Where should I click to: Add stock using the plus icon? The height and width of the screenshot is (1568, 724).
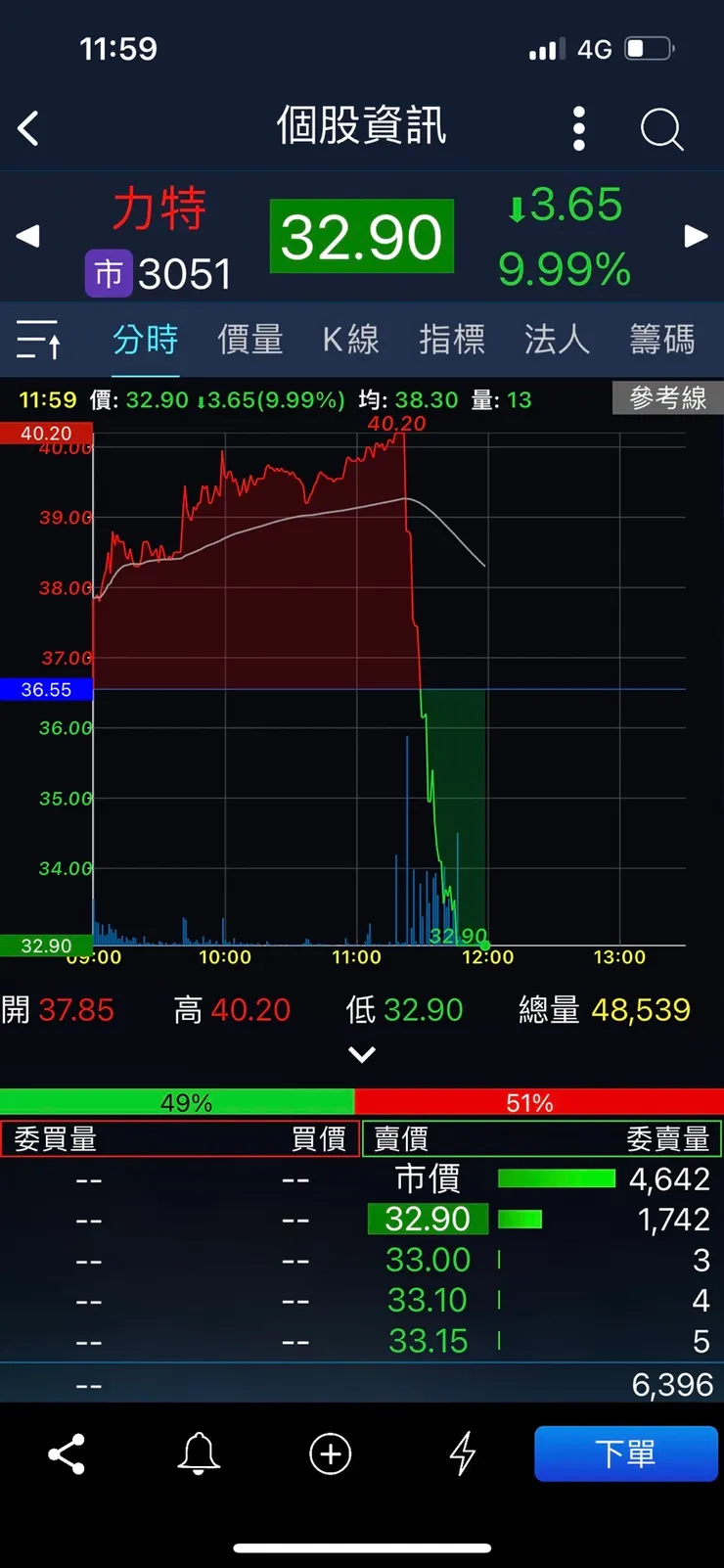330,1454
